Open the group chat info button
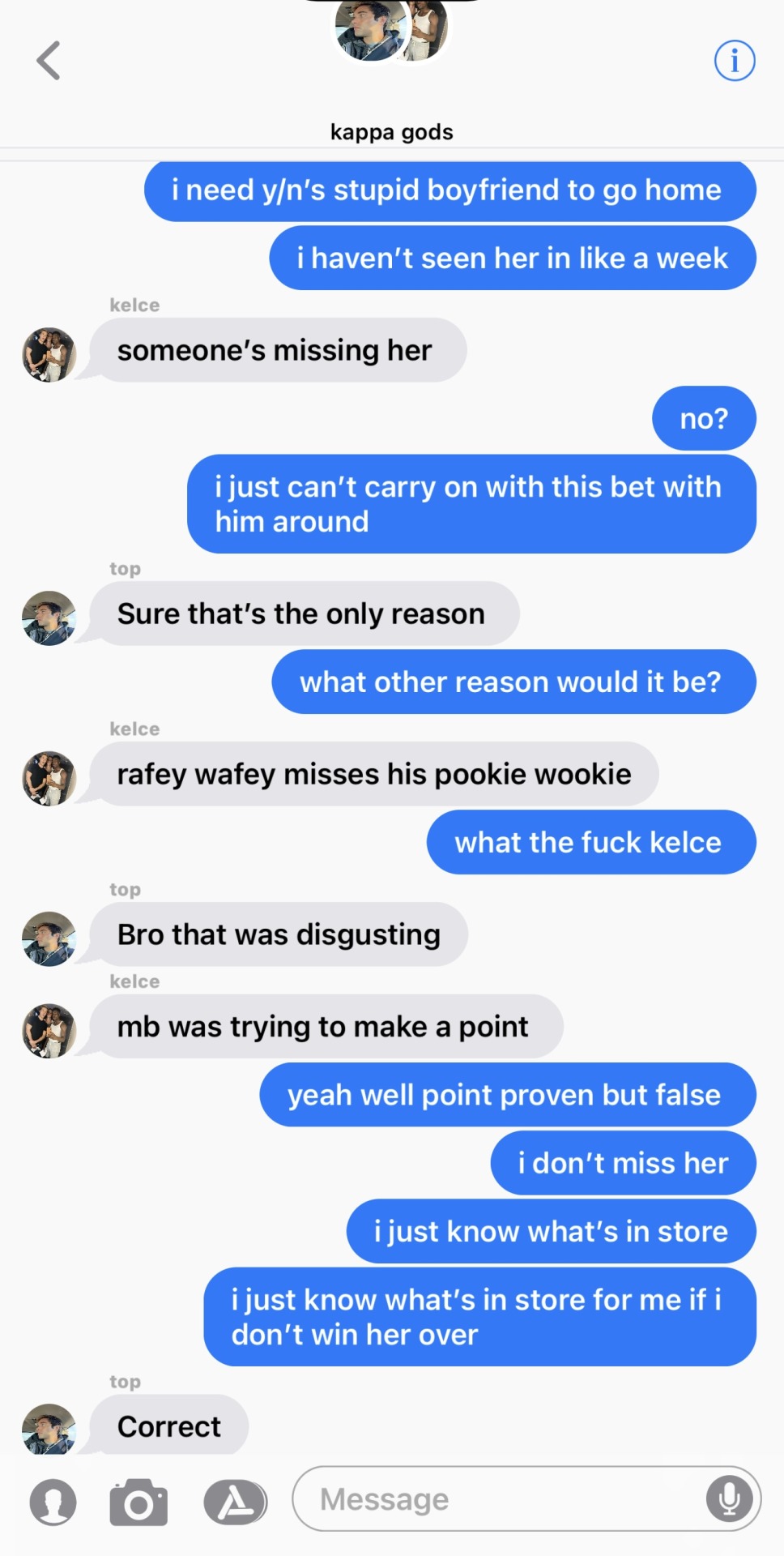Screen dimensions: 784x1556 coord(734,61)
